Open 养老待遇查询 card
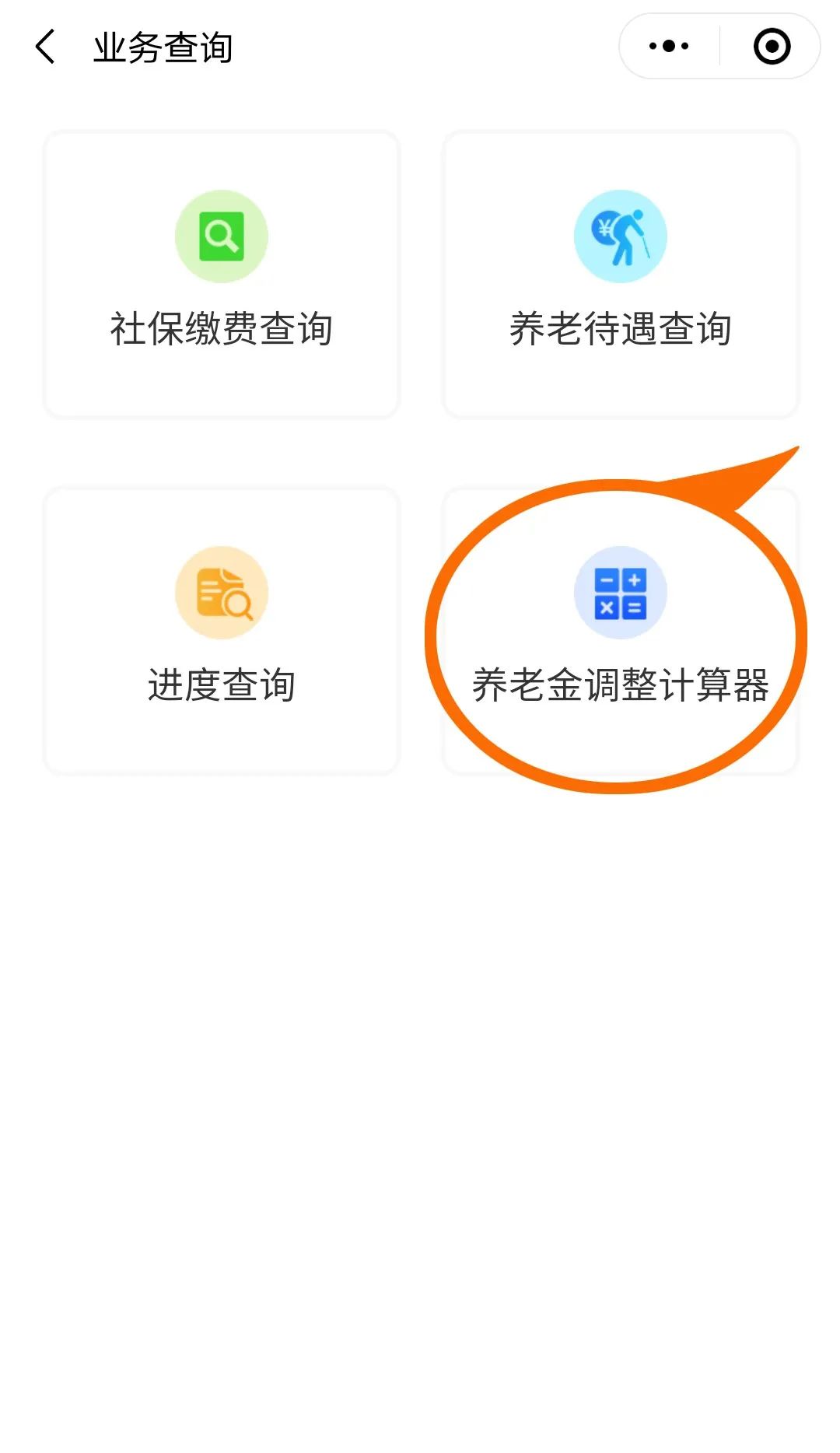The image size is (840, 1453). coord(621,275)
